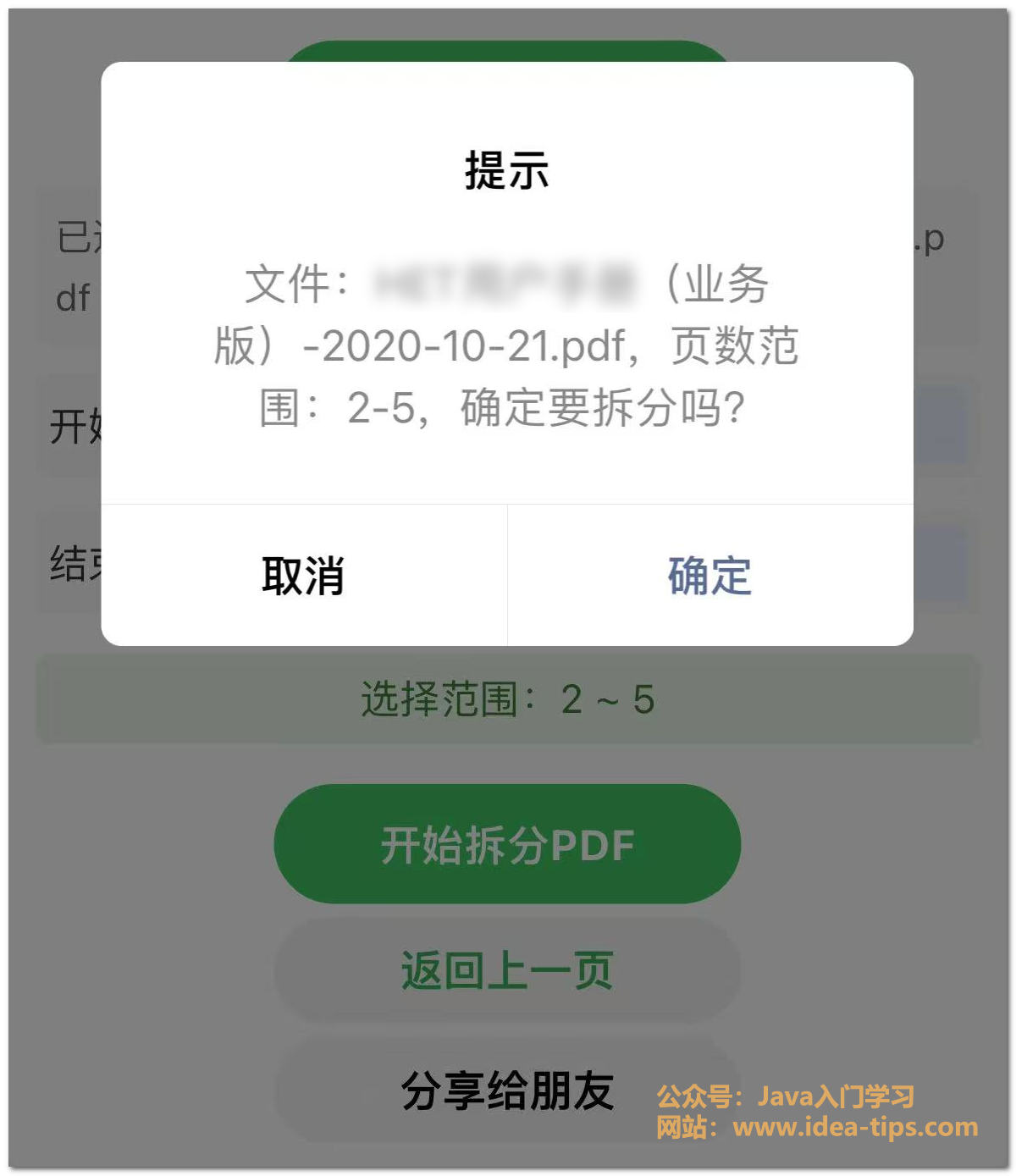
Task: Cancel the split dialog with 取消
Action: point(303,576)
